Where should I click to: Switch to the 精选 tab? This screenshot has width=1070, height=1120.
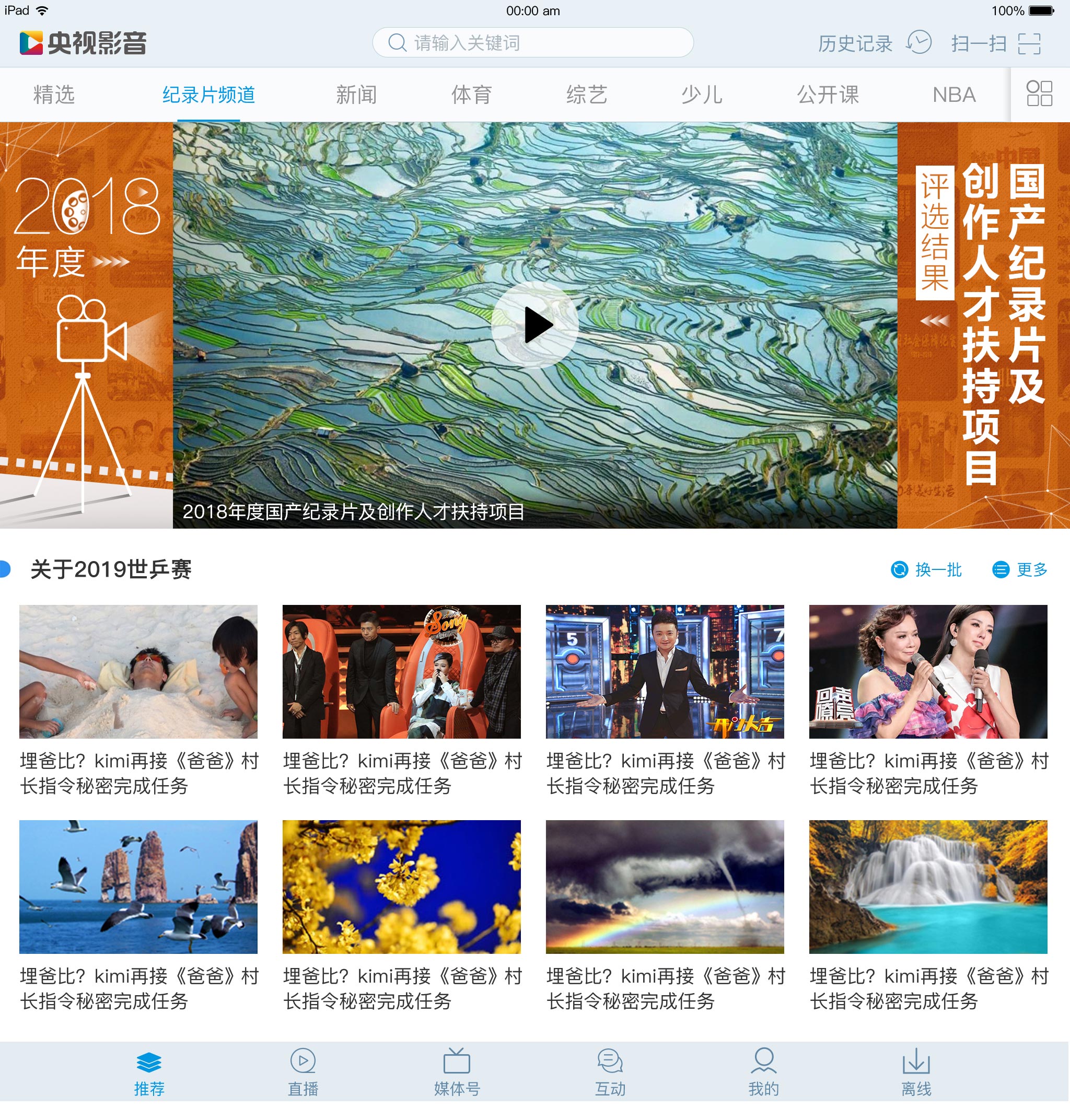pos(54,95)
